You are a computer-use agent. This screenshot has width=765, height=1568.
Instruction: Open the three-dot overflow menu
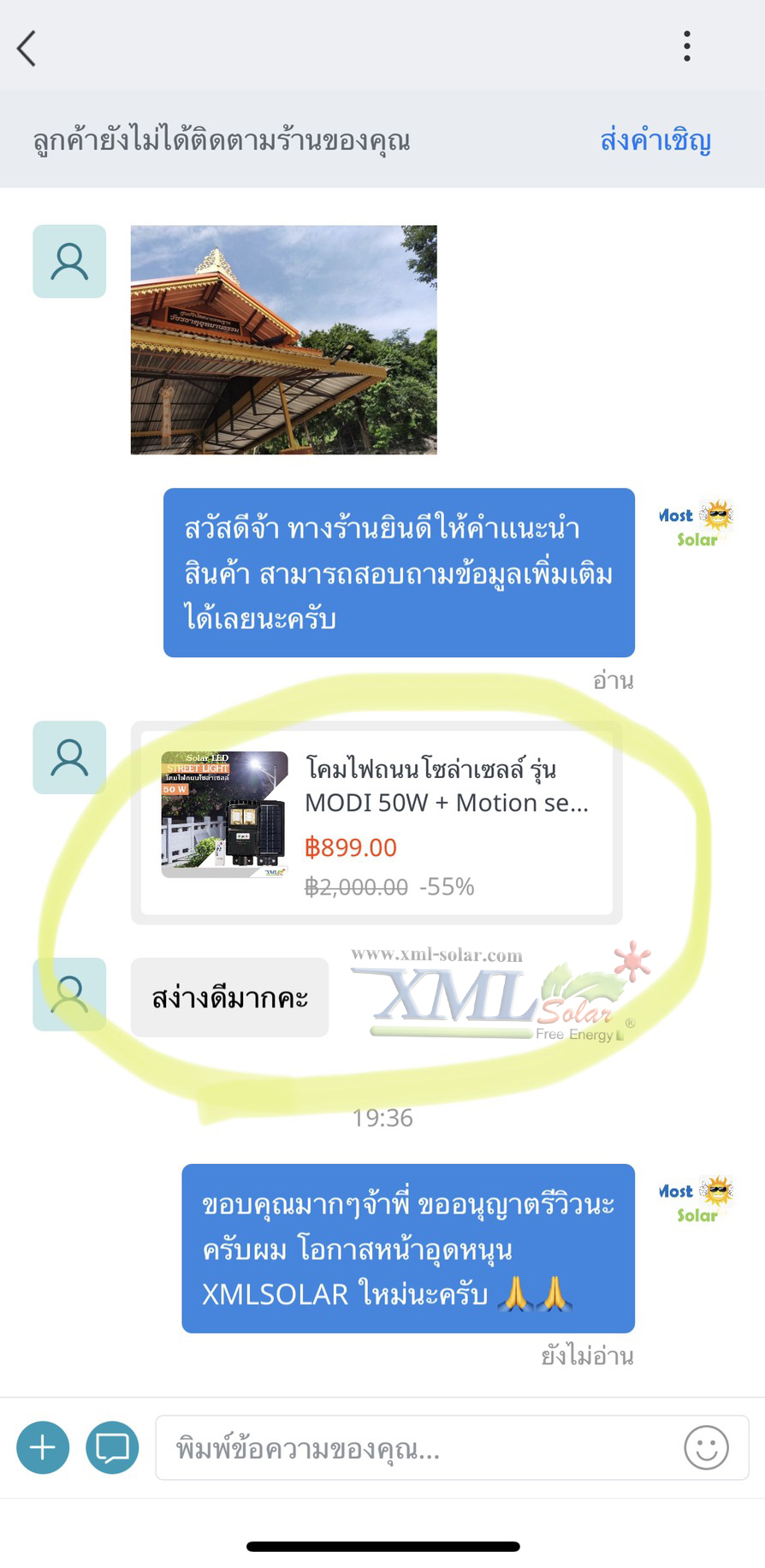coord(686,46)
